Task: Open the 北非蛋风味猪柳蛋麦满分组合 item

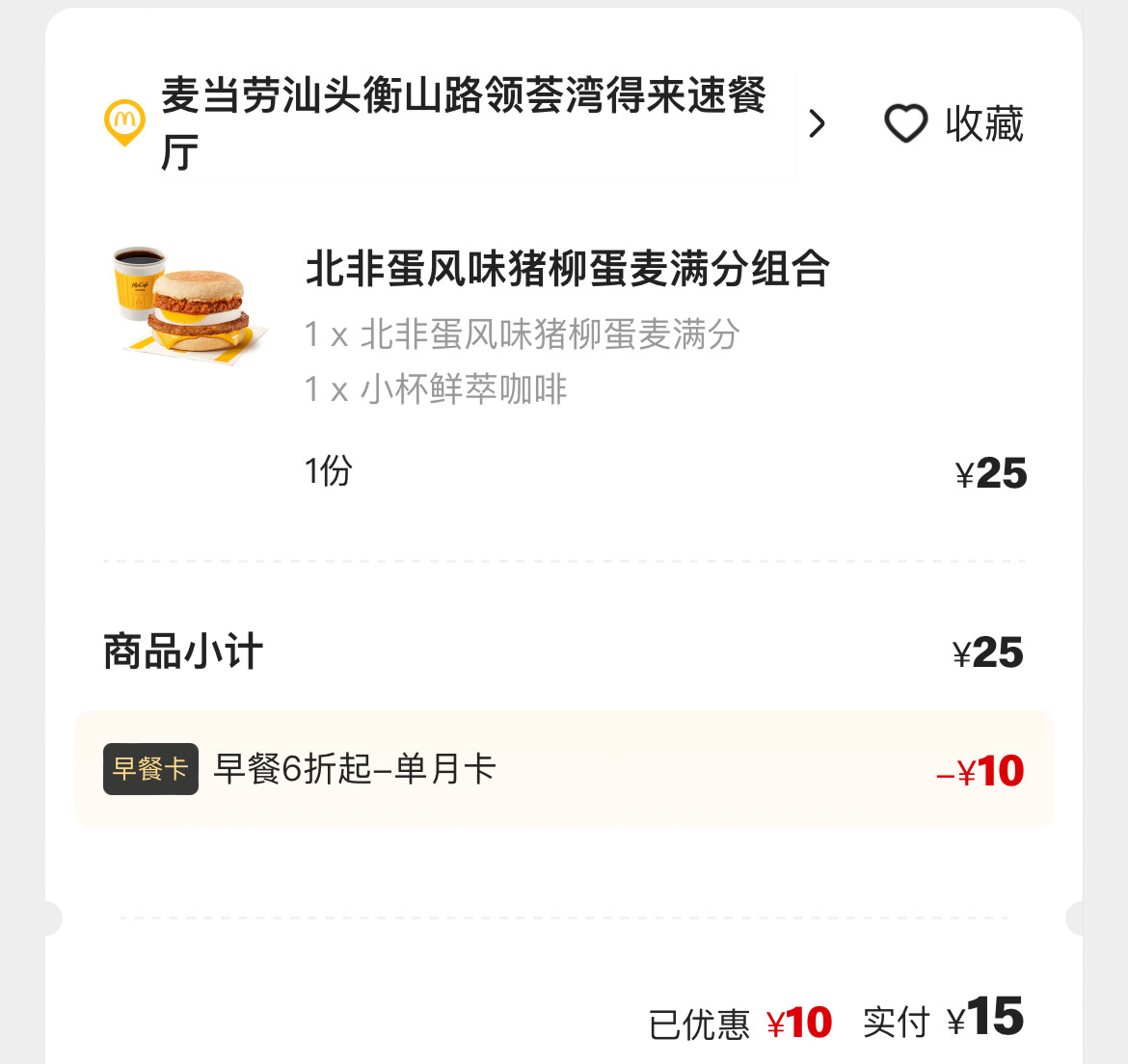Action: [567, 269]
